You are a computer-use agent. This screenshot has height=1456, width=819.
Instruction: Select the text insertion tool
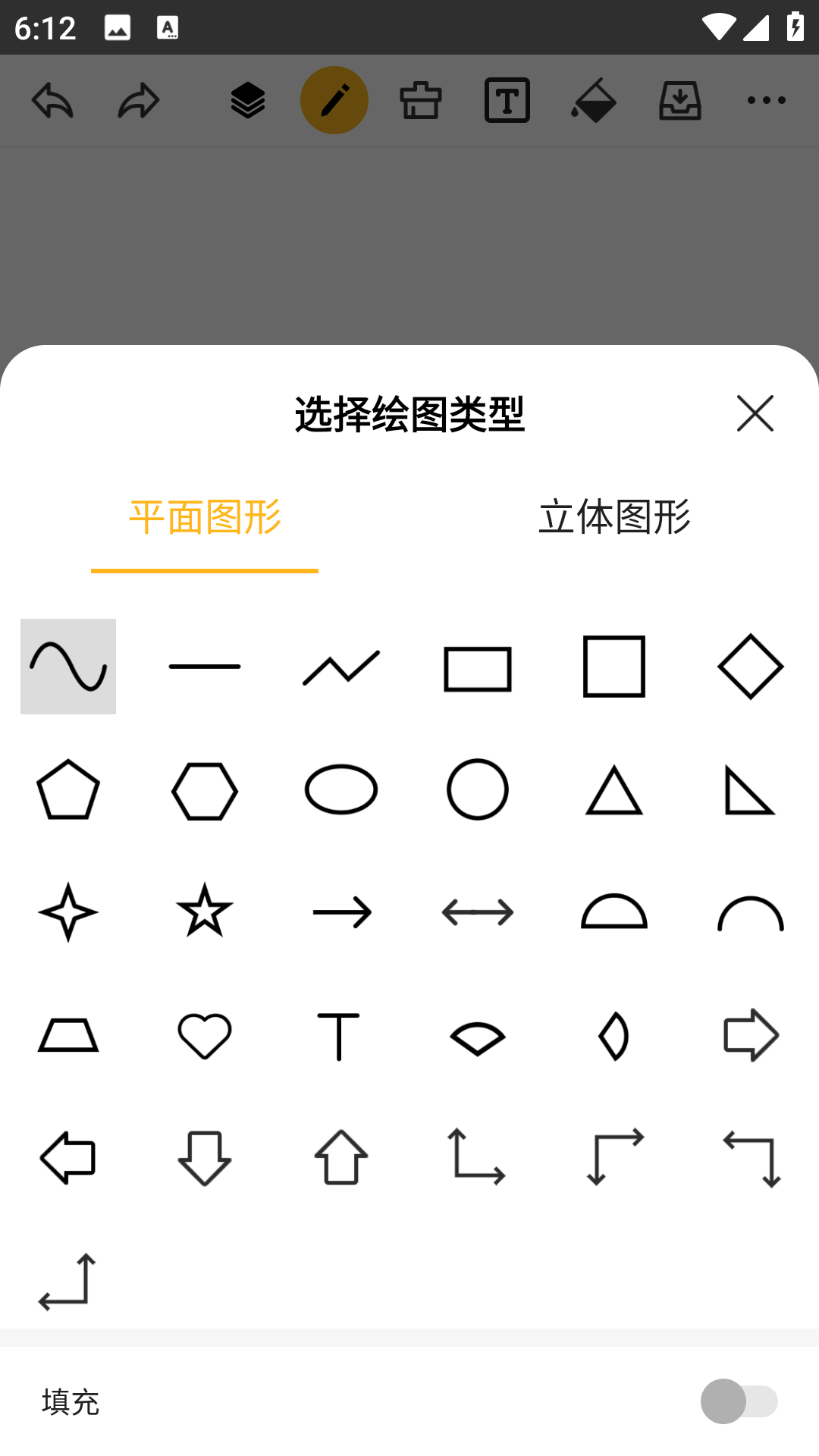coord(507,99)
